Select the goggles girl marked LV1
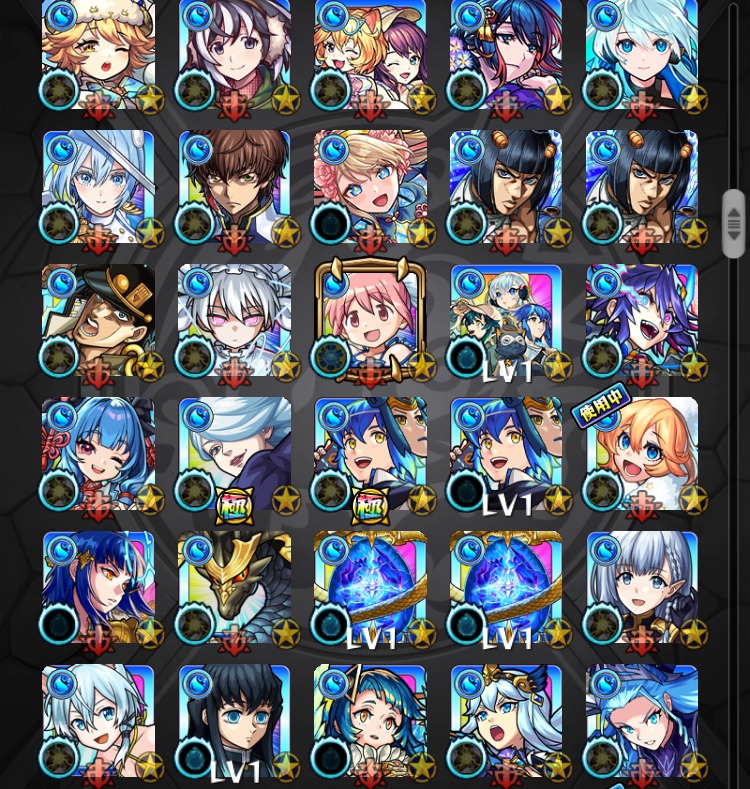This screenshot has width=750, height=789. coord(506,455)
